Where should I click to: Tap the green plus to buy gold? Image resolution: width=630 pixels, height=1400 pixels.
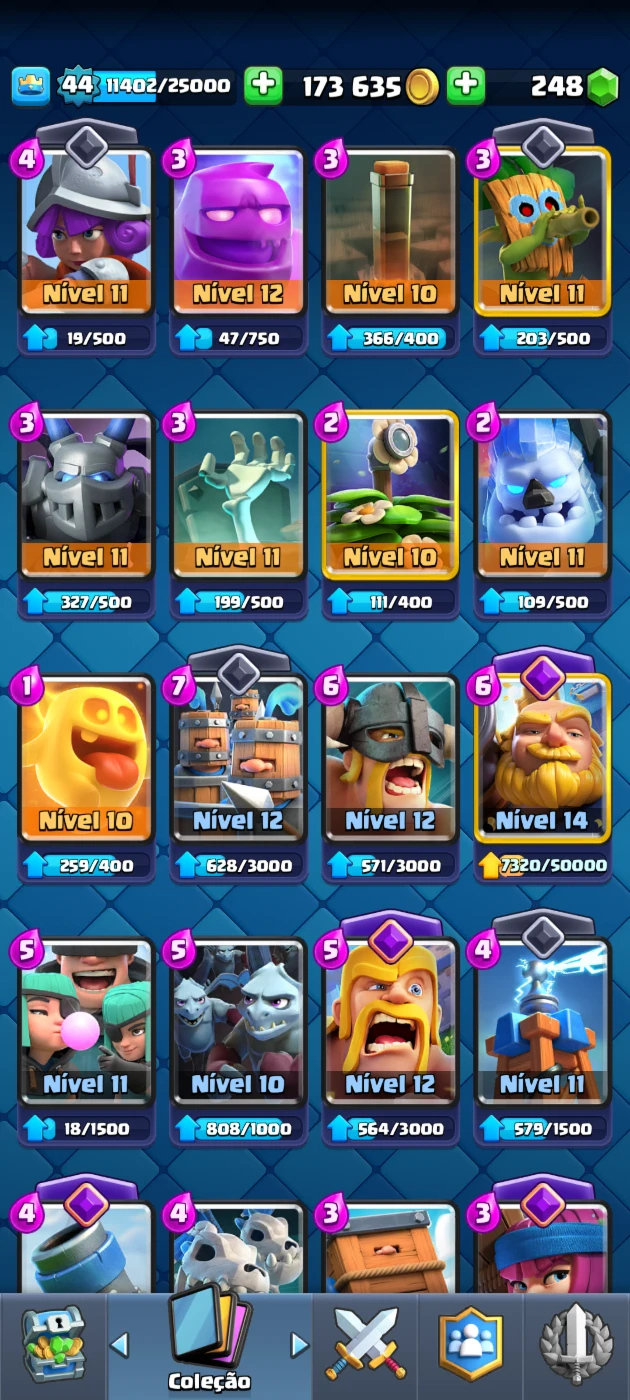pyautogui.click(x=263, y=86)
